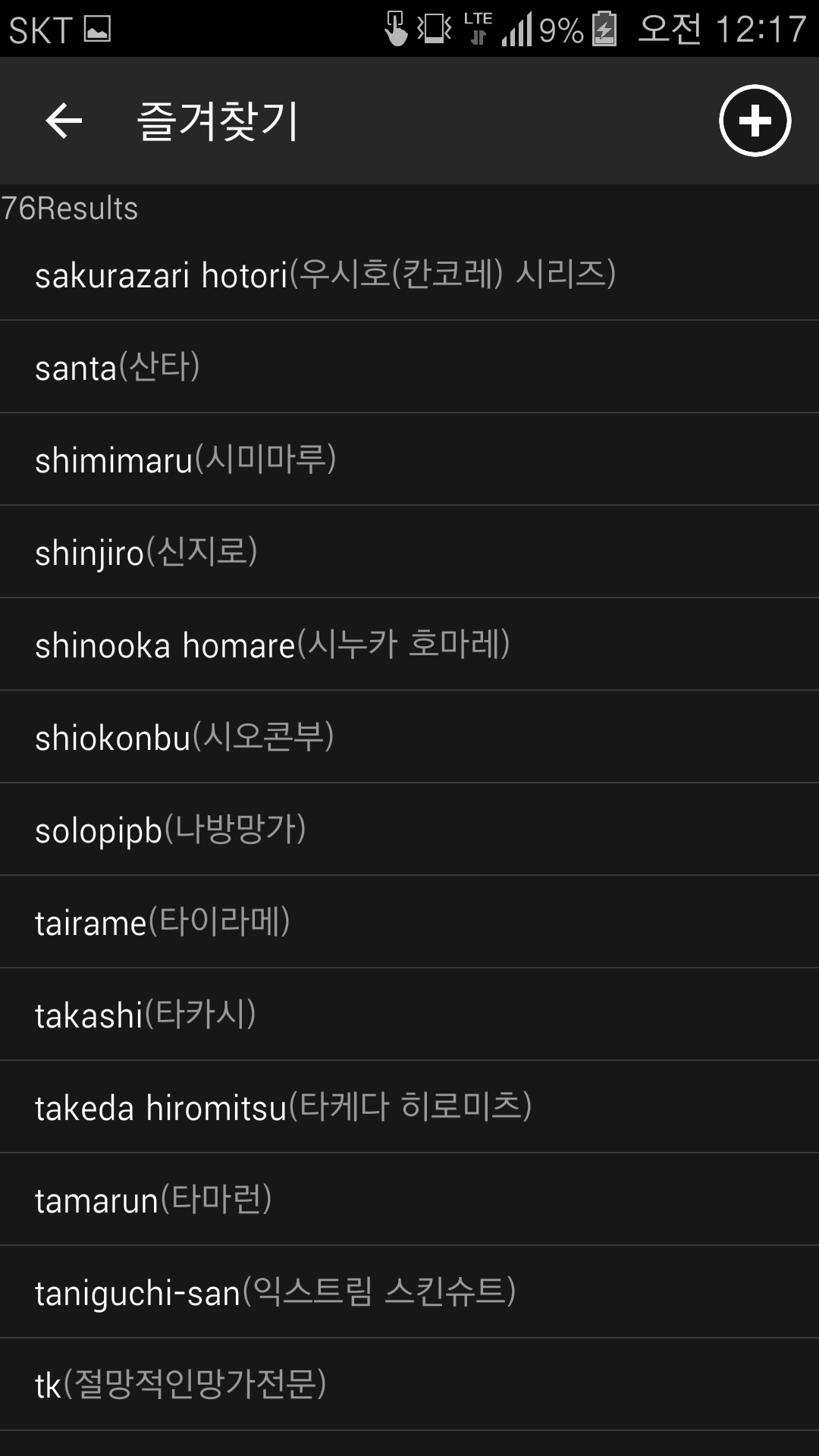
Task: Open the shimimaru(시미마루) entry
Action: 186,460
